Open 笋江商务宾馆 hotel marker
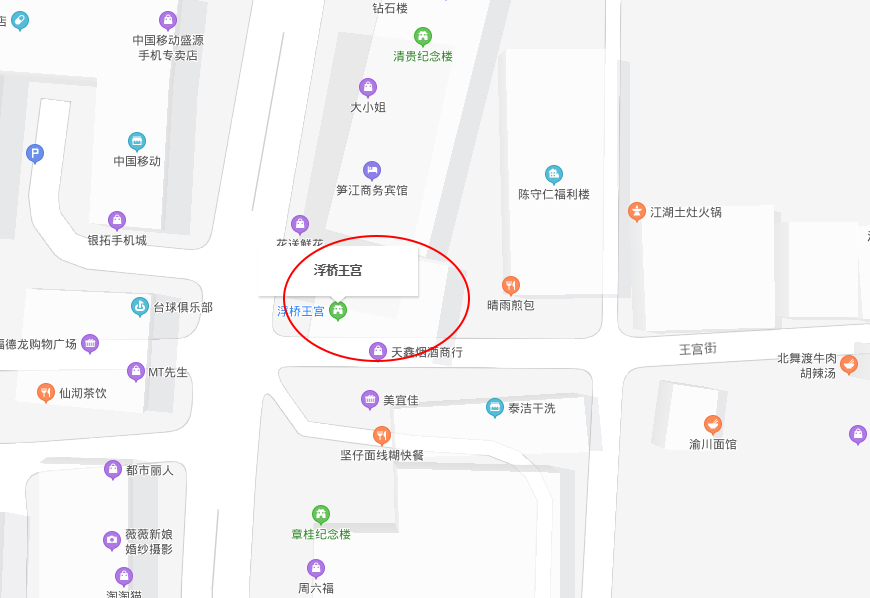Screen dimensions: 870x598 coord(372,170)
